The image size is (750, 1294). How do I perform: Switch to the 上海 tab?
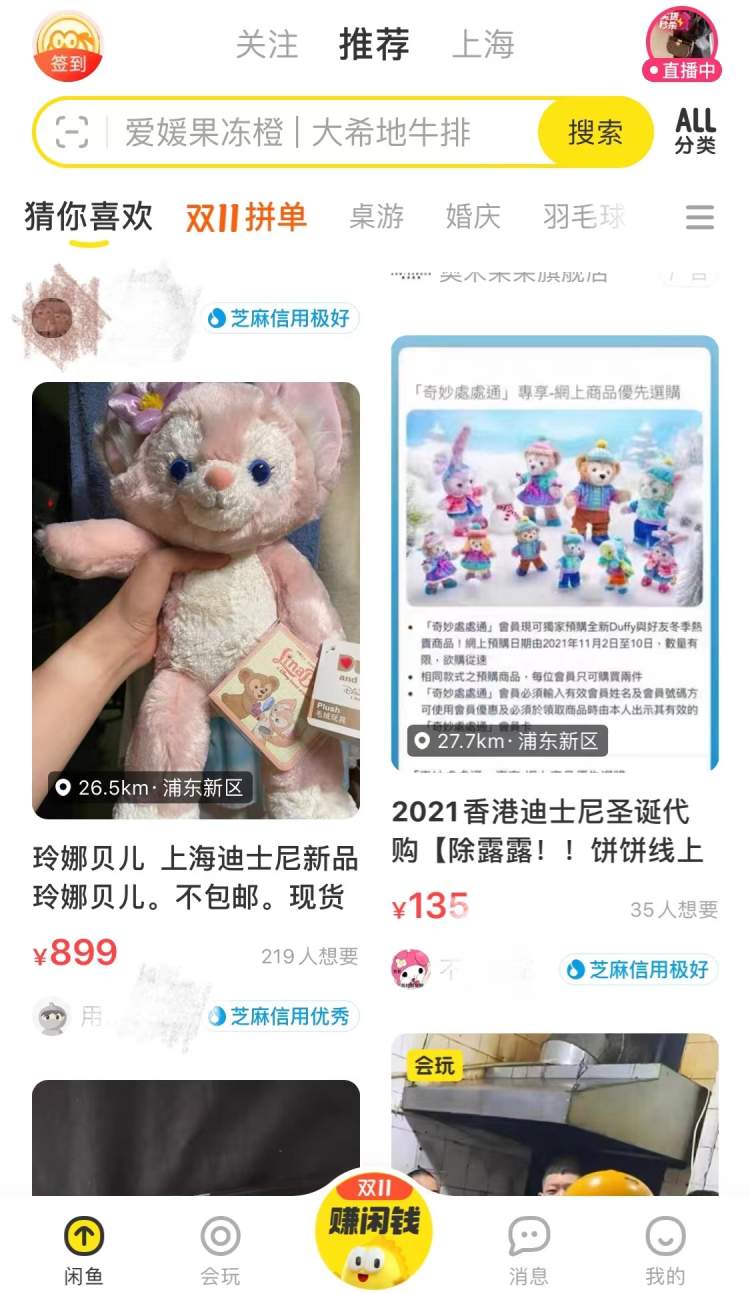(x=483, y=45)
